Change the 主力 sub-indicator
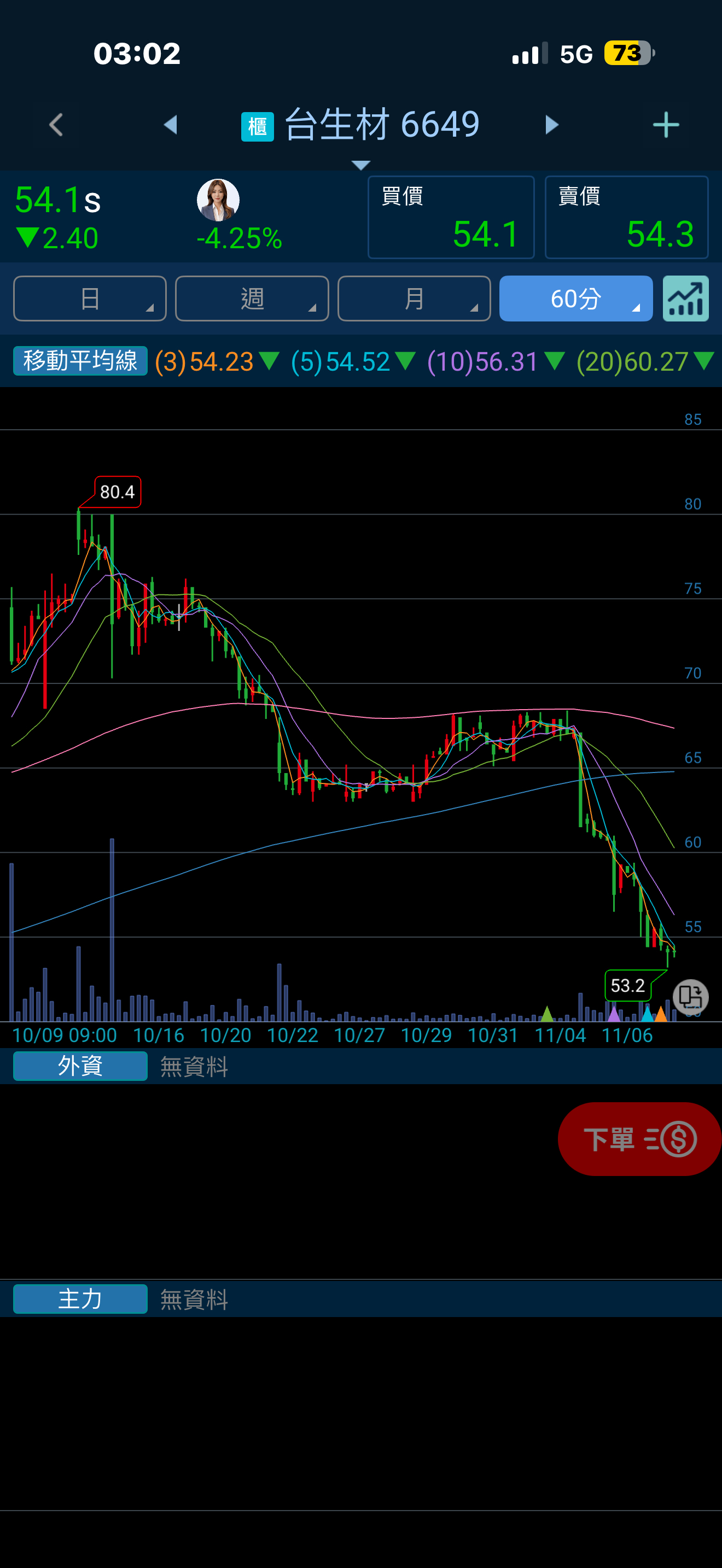This screenshot has height=1568, width=722. point(80,1299)
